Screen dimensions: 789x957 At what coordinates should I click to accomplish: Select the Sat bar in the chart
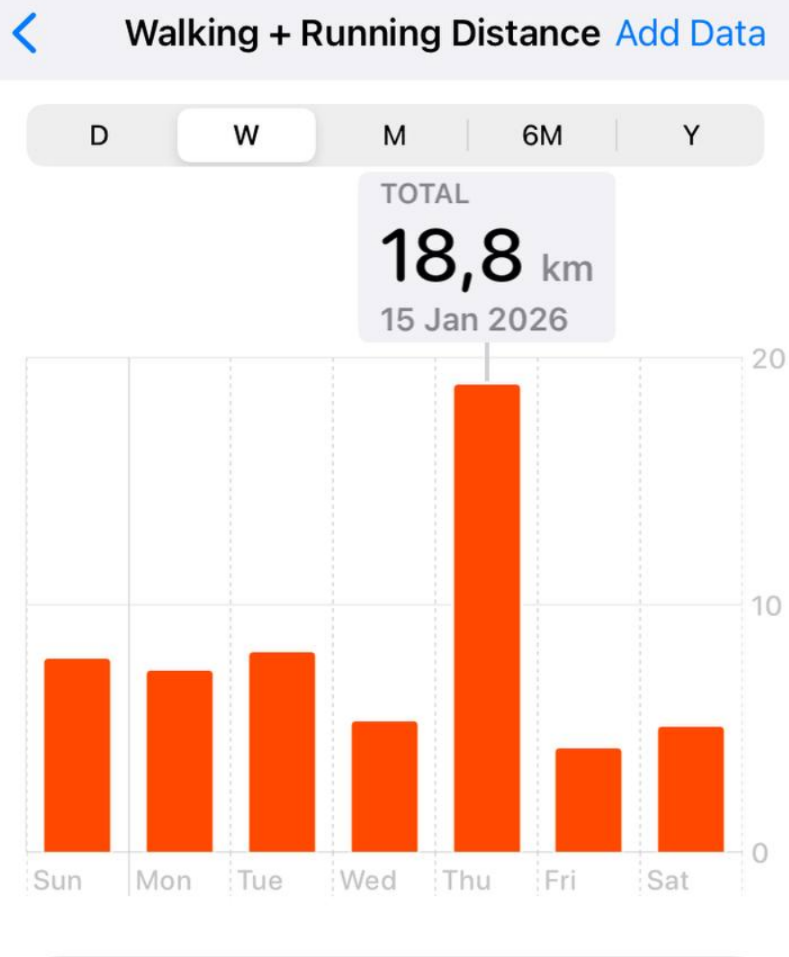pos(691,789)
